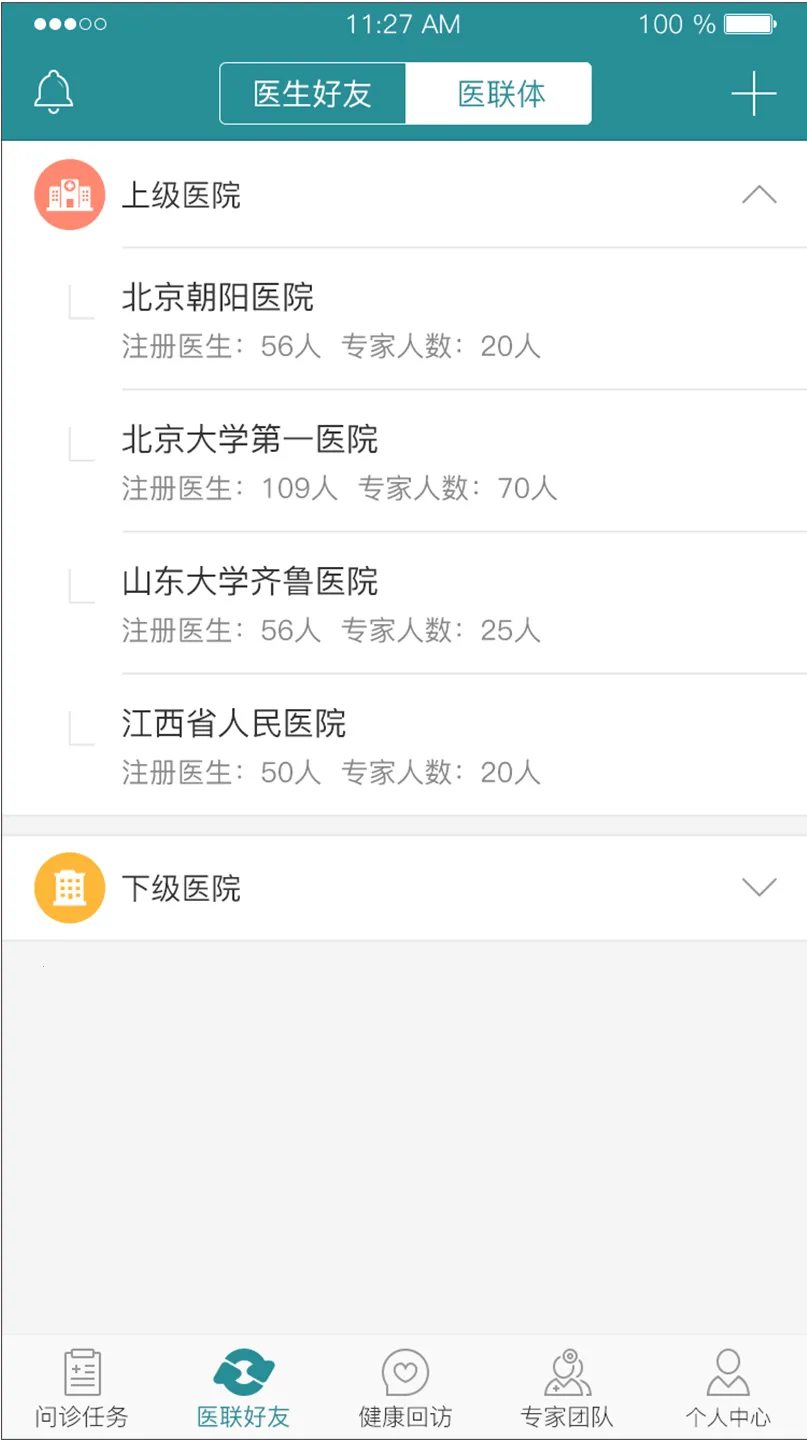This screenshot has width=807, height=1440.
Task: Open 个人中心 from the bottom bar
Action: coord(726,1383)
